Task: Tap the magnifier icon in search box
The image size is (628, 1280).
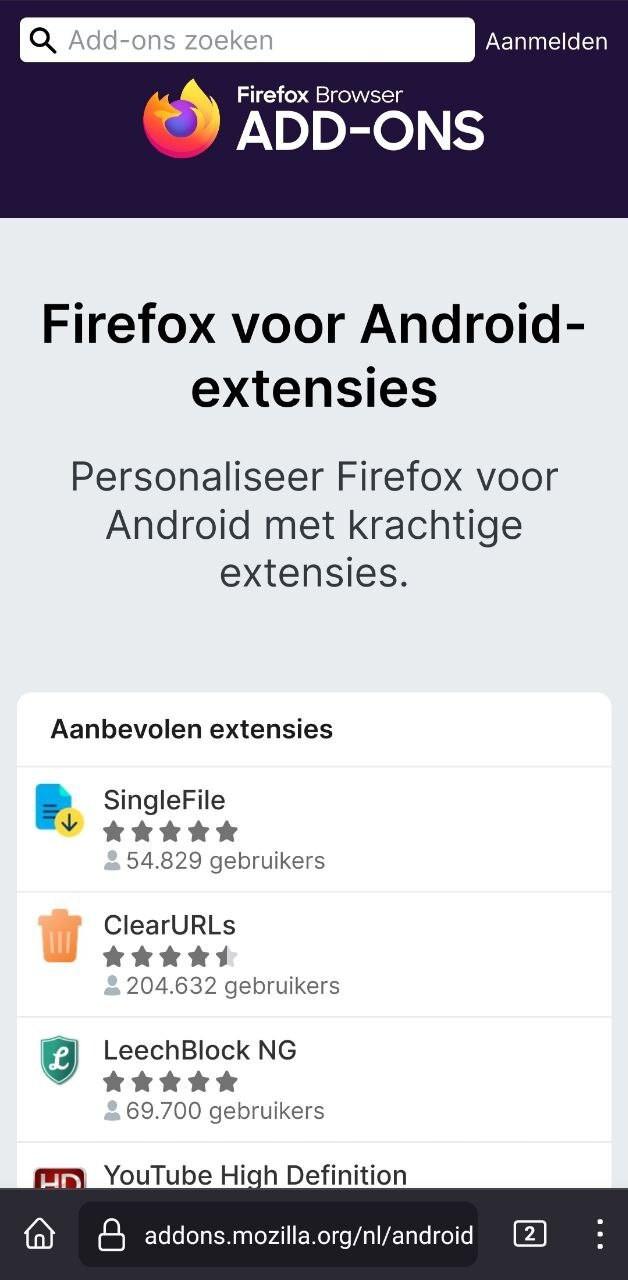Action: coord(43,40)
